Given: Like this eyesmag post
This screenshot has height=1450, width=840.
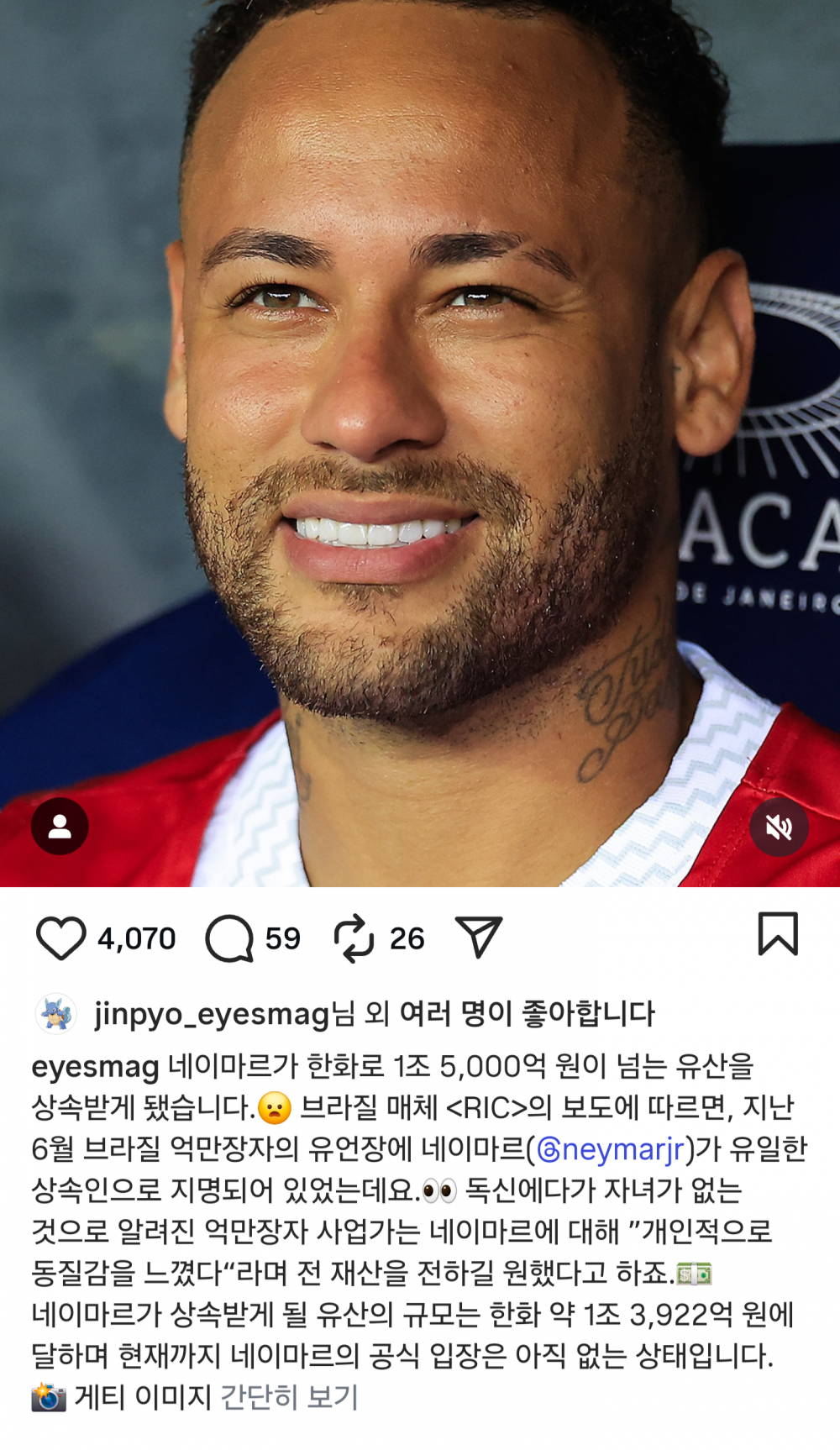Looking at the screenshot, I should point(60,938).
